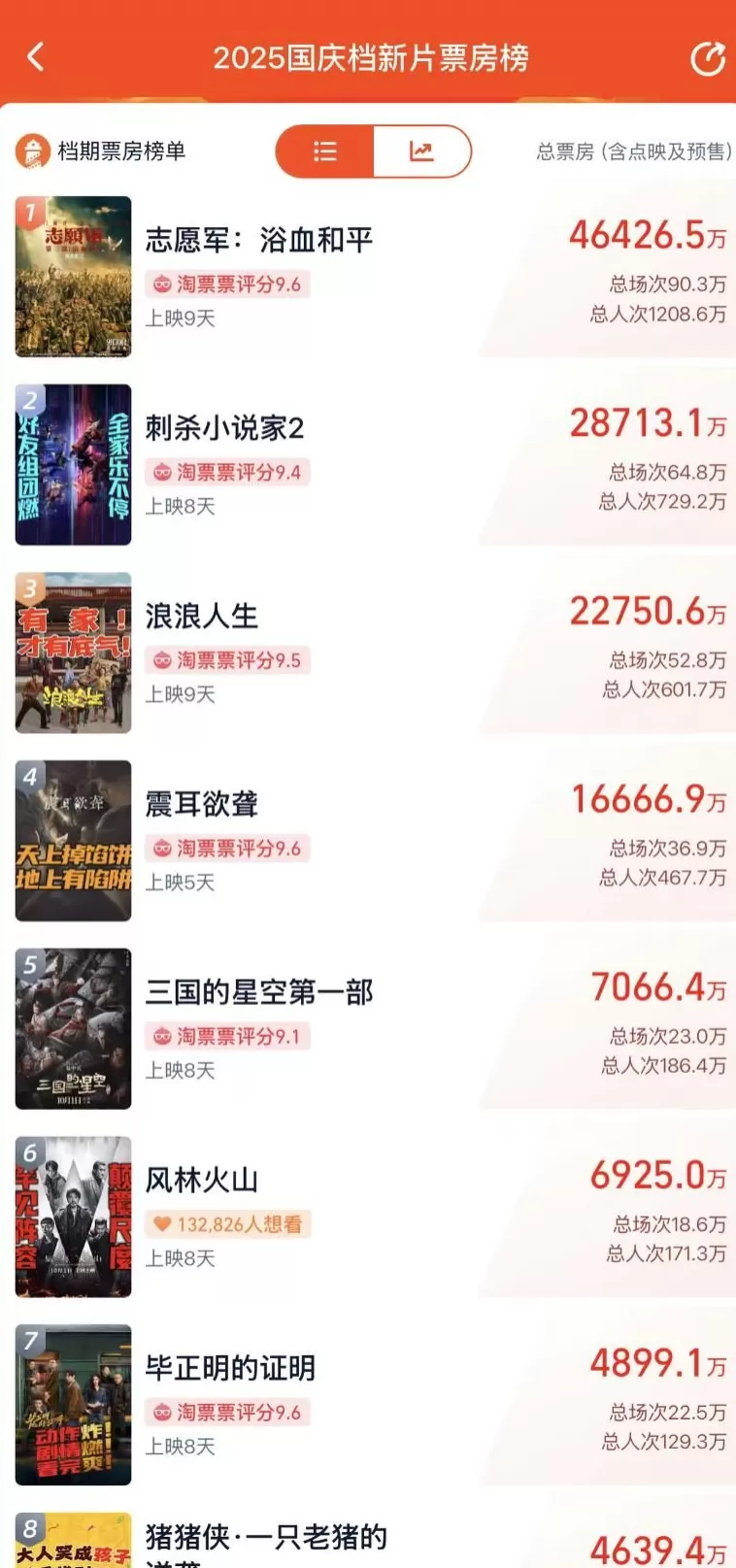Switch to the trend chart tab
The width and height of the screenshot is (736, 1568).
422,150
